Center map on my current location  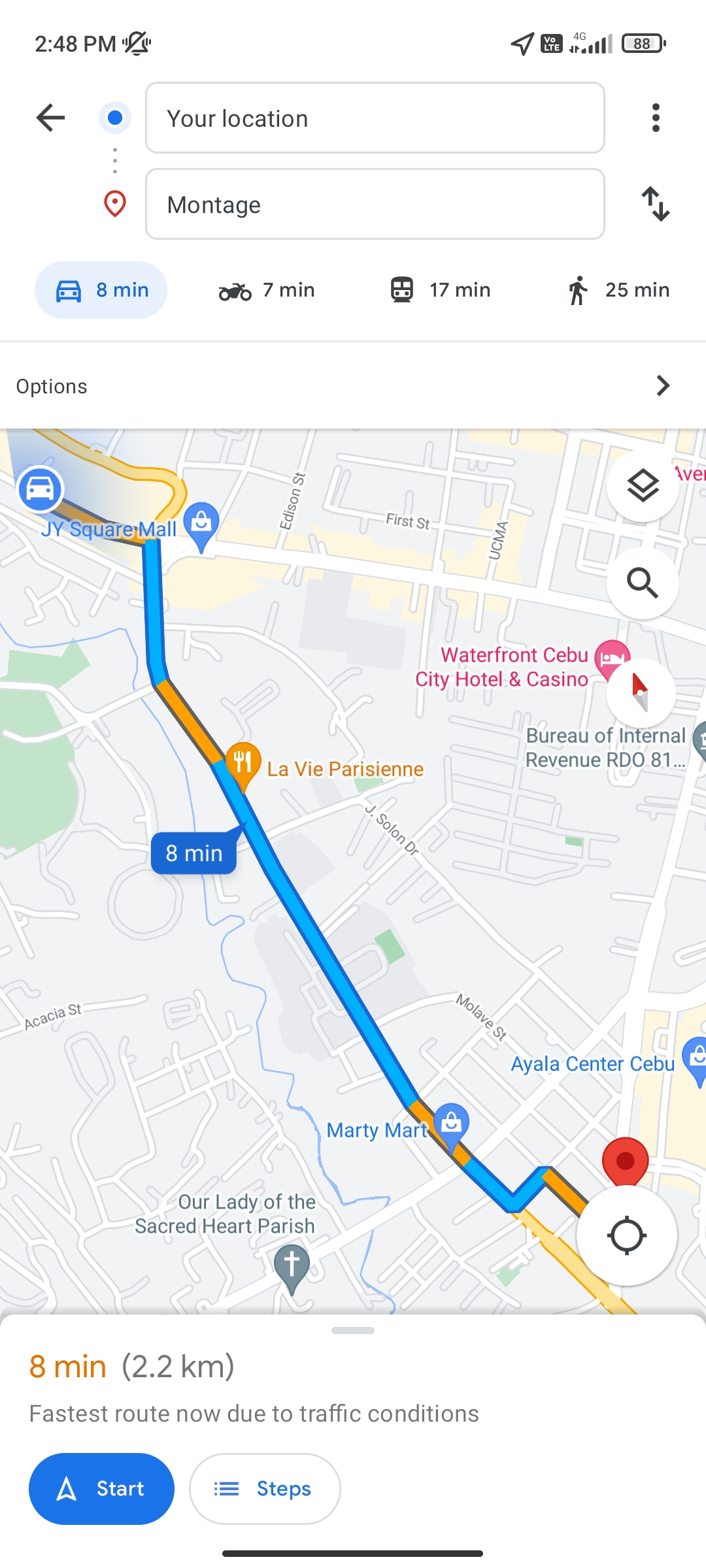[x=626, y=1235]
